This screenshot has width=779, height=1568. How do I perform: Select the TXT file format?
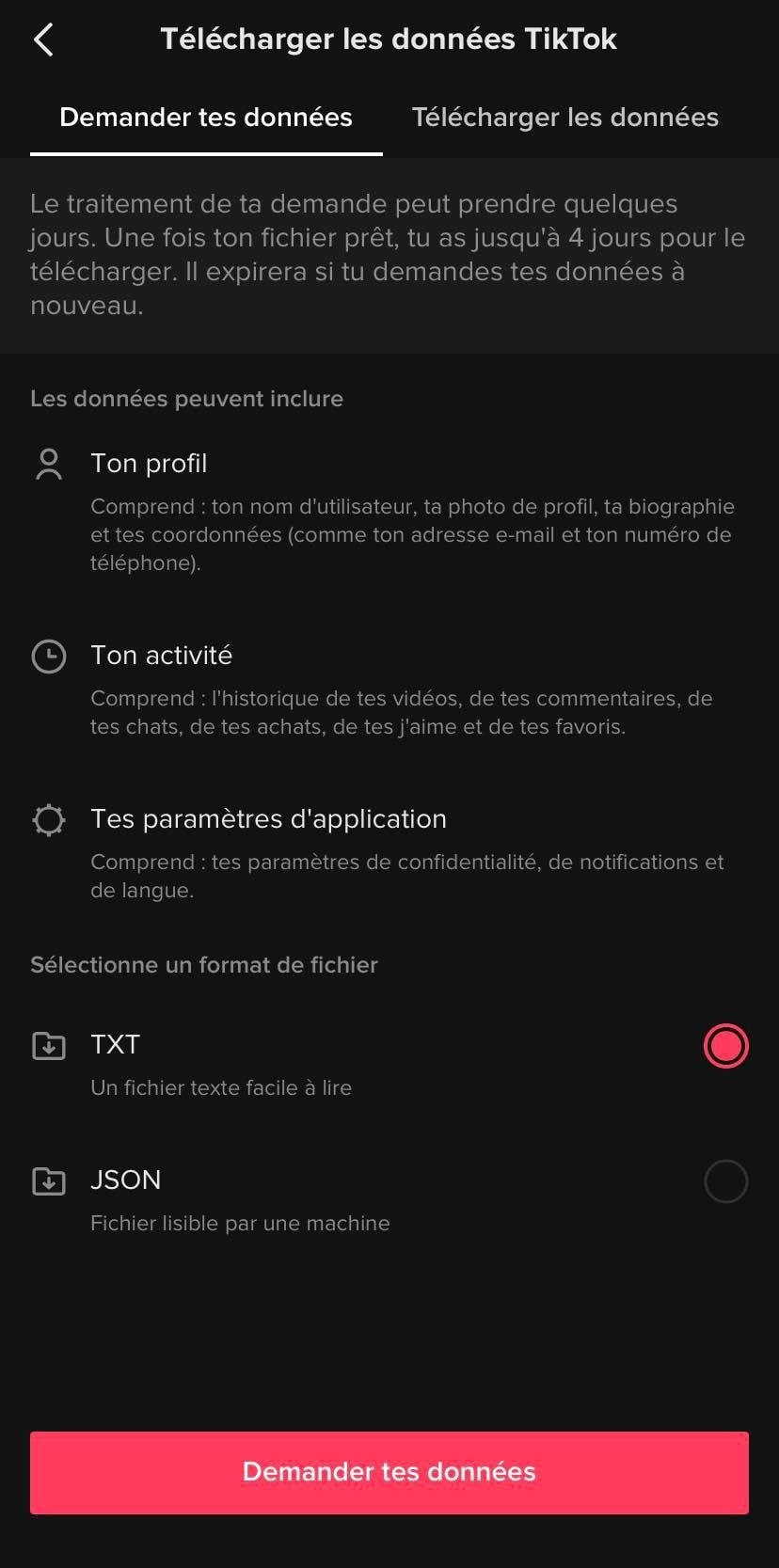click(x=725, y=1046)
